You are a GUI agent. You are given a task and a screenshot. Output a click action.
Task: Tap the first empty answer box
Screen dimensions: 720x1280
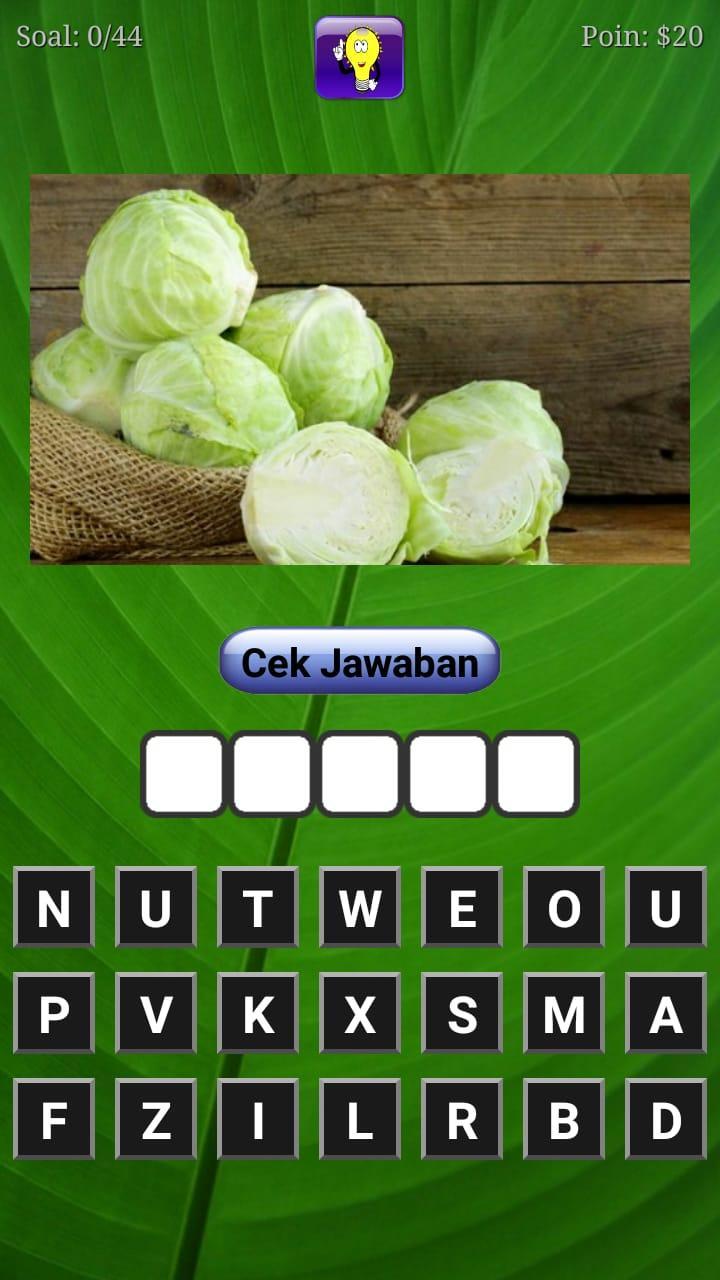183,774
